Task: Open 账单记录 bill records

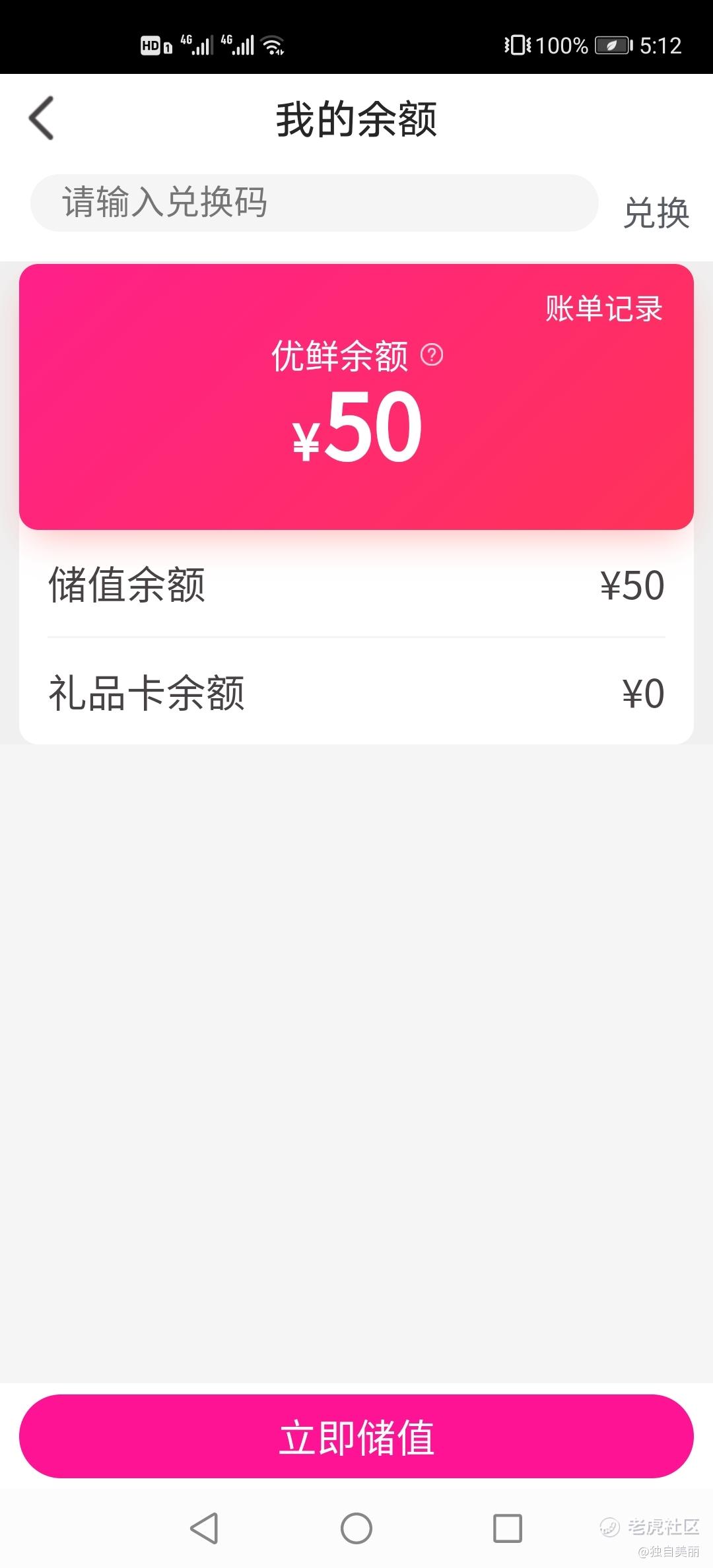Action: pos(603,308)
